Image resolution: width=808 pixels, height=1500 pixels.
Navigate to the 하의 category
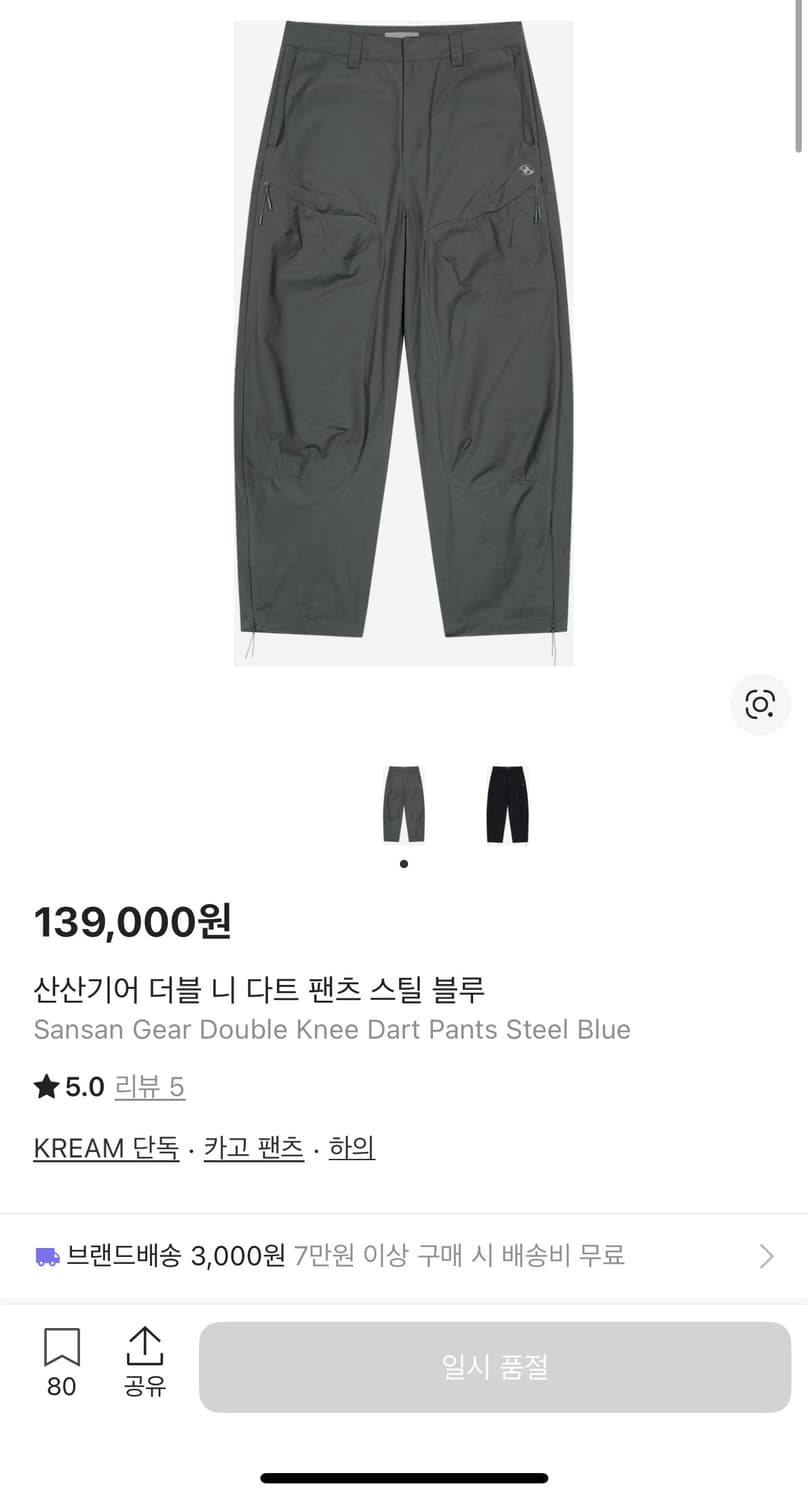350,1147
